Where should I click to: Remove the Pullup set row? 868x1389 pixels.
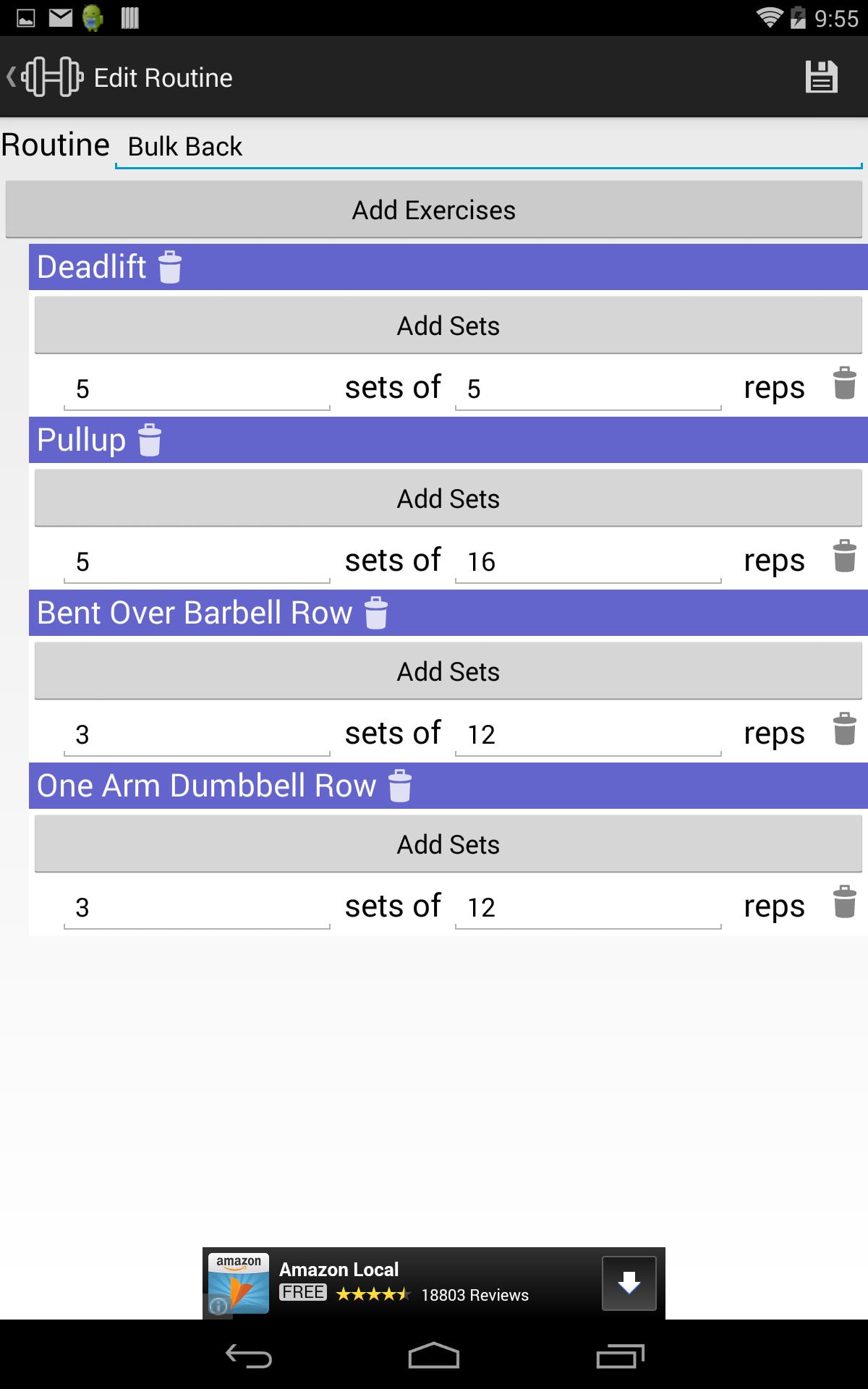tap(844, 556)
